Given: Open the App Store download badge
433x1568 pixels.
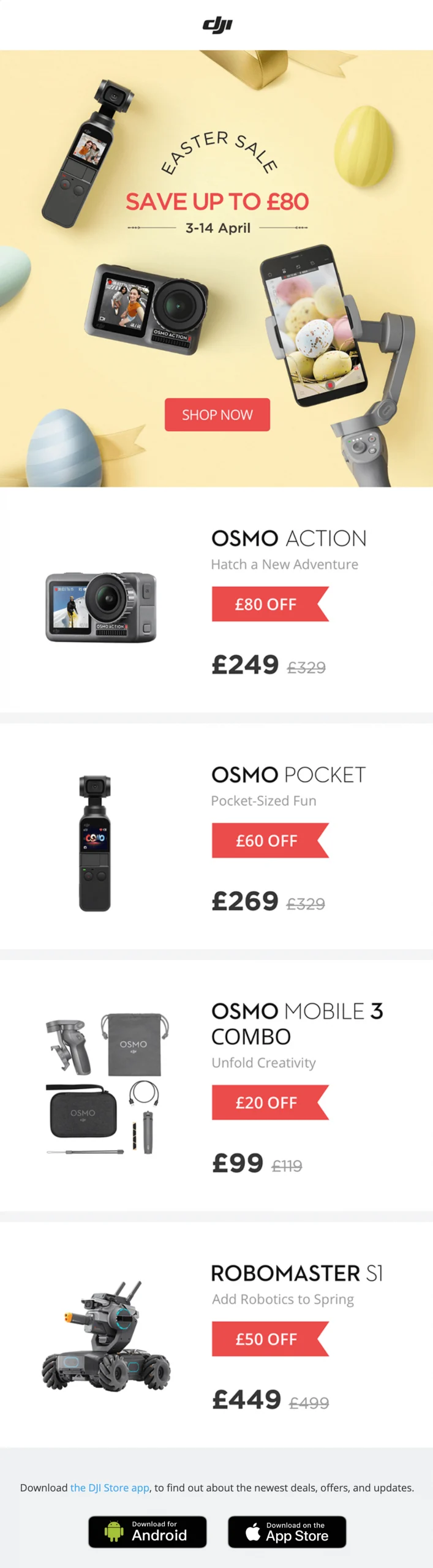Looking at the screenshot, I should [x=287, y=1531].
